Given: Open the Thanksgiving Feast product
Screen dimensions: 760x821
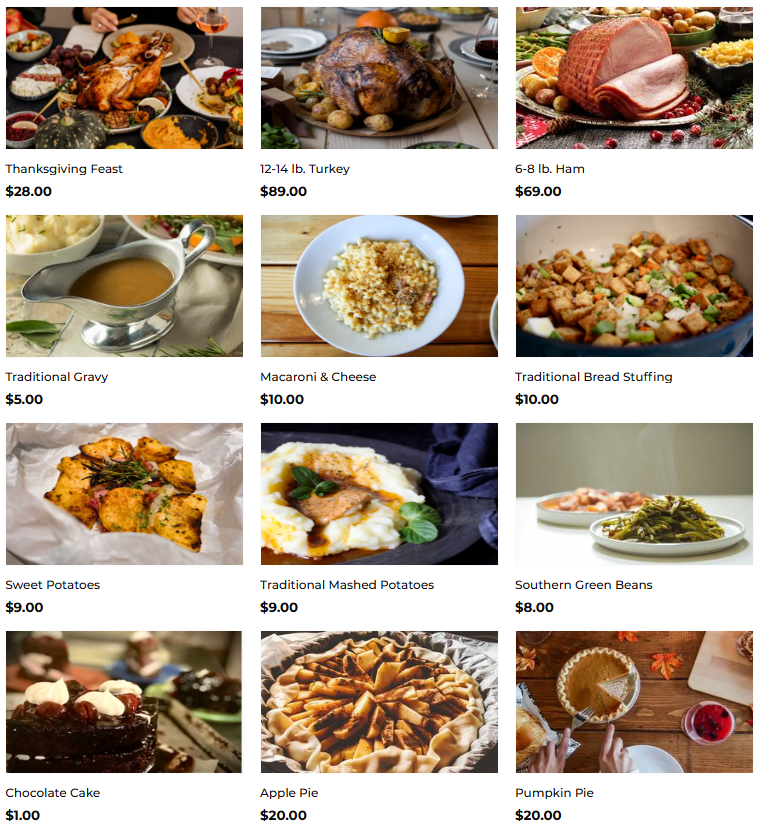Looking at the screenshot, I should pos(124,78).
